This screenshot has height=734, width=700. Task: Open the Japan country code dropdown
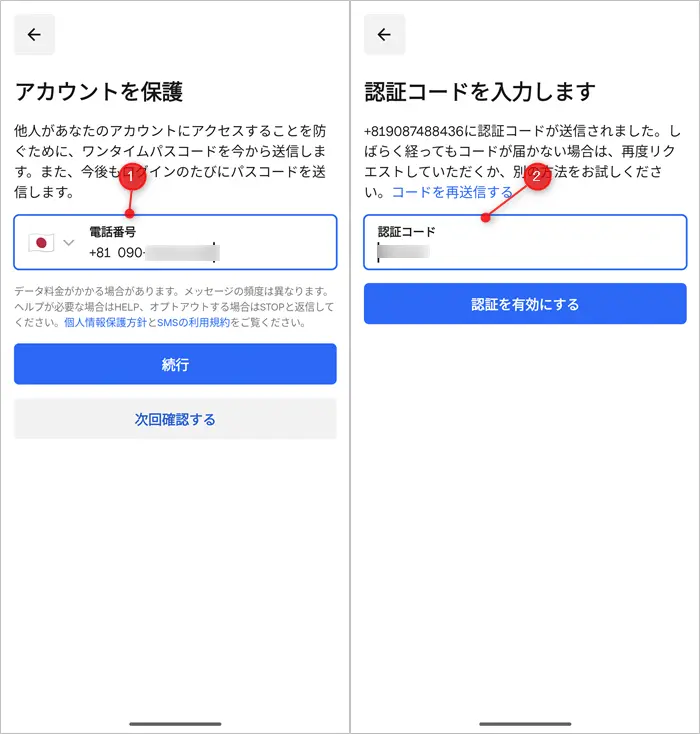(x=52, y=242)
